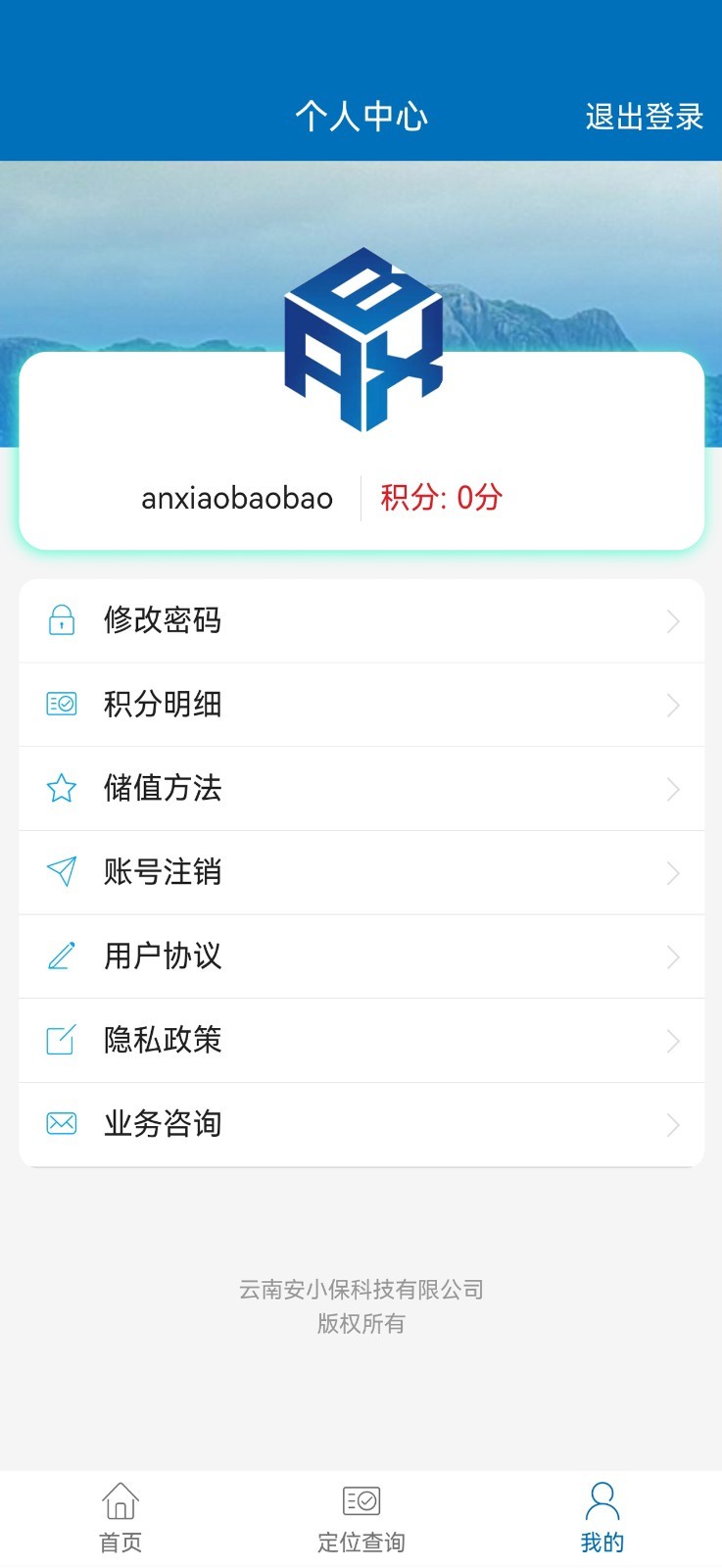Open 隐私政策 privacy policy
The height and width of the screenshot is (1568, 722).
[x=361, y=1040]
